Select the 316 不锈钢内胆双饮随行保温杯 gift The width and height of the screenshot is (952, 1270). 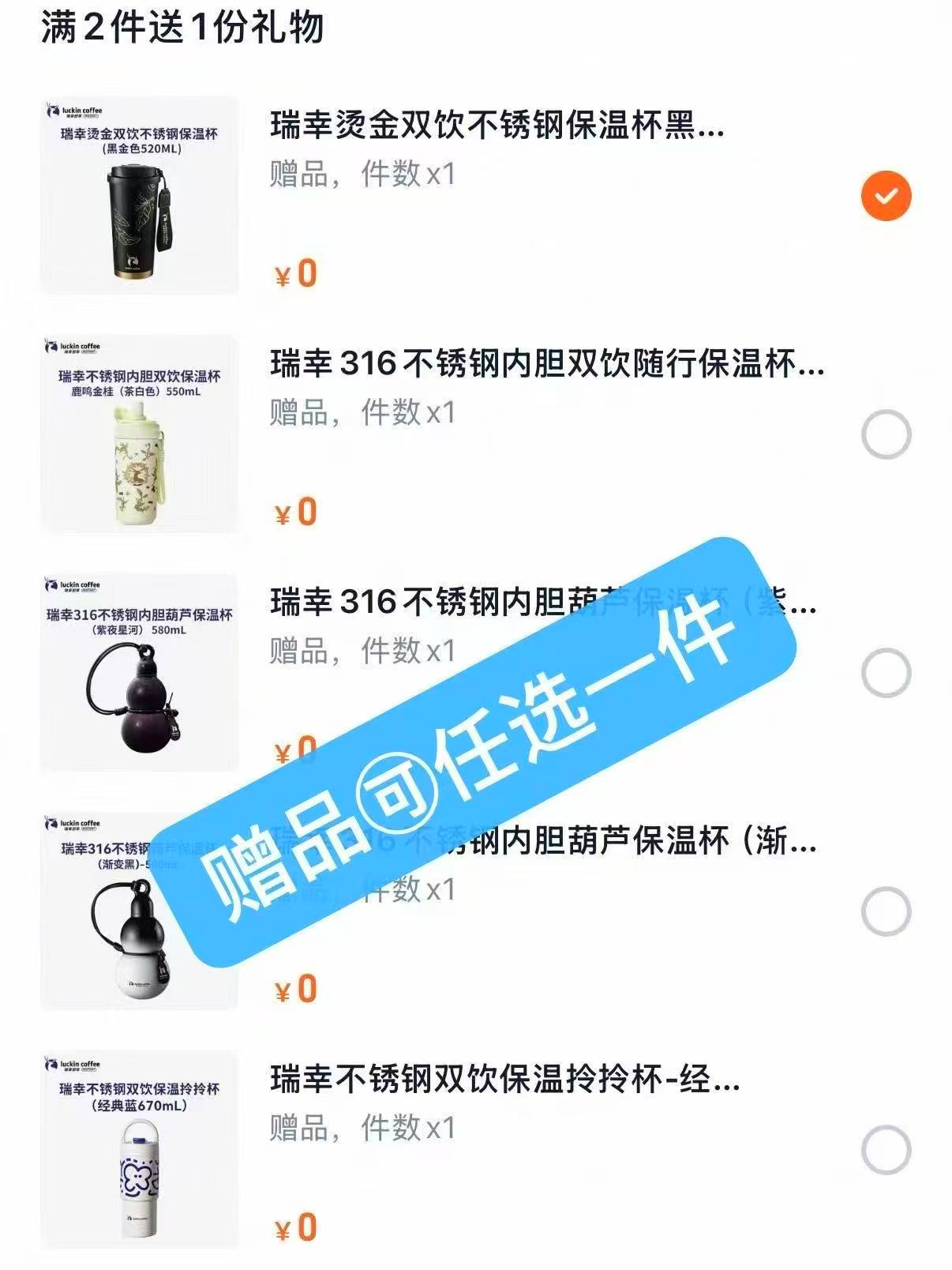tap(886, 433)
